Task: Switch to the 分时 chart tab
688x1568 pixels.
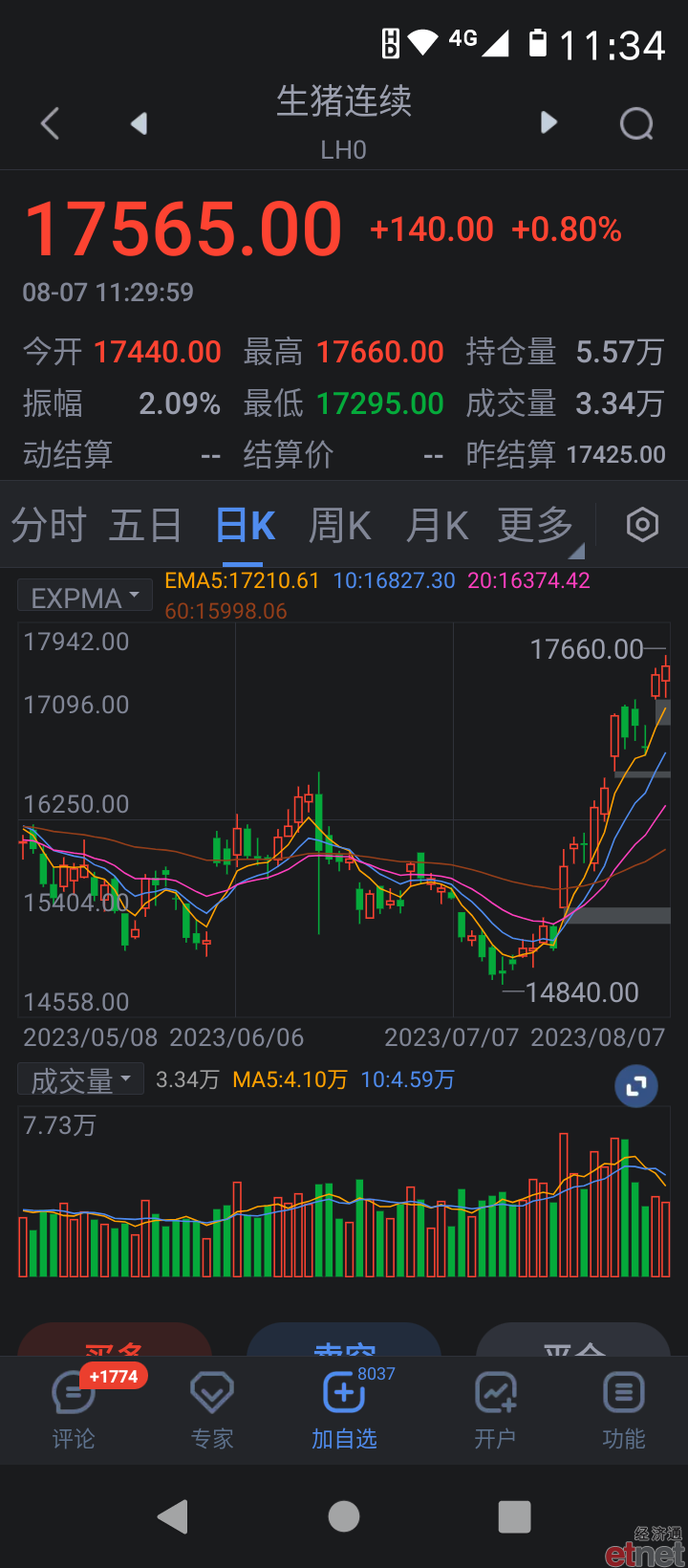Action: point(49,526)
